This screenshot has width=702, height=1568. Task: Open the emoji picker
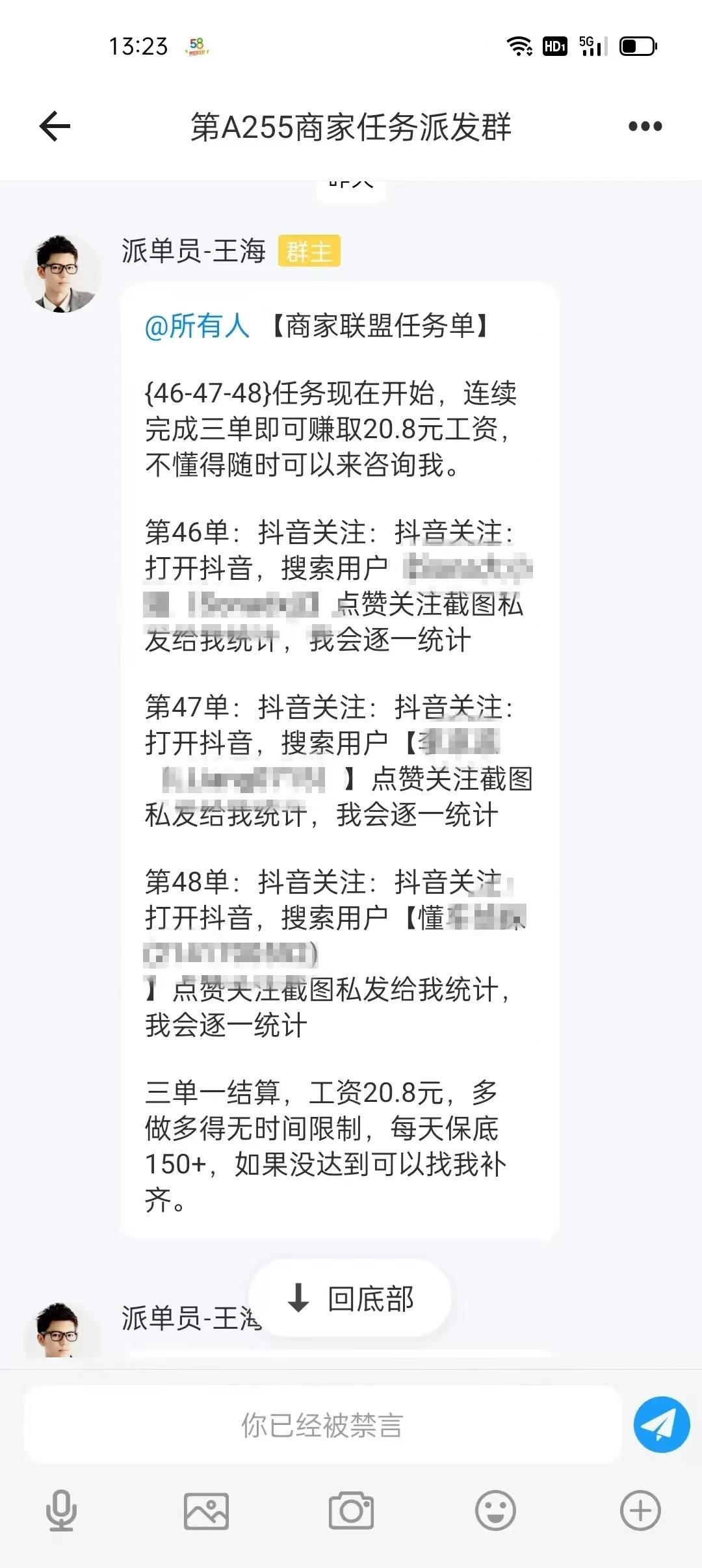click(x=495, y=1511)
